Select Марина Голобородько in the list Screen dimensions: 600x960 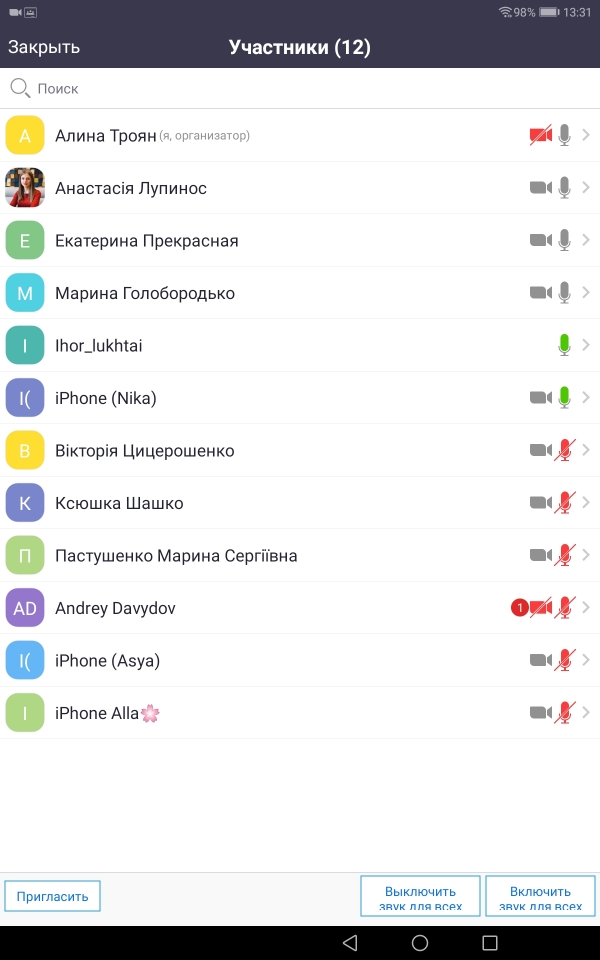[300, 293]
